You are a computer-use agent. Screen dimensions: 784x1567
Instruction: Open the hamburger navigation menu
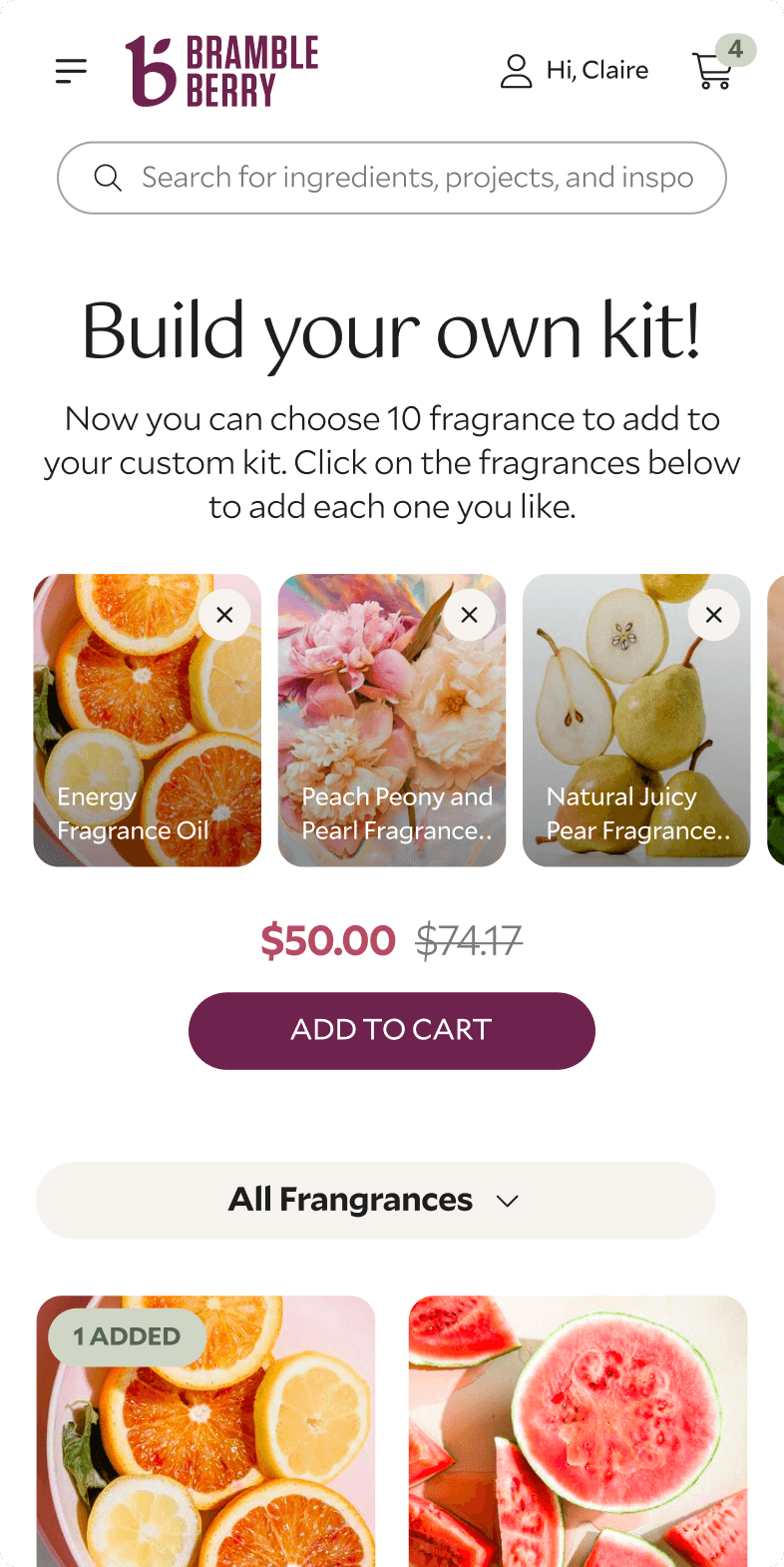[70, 71]
